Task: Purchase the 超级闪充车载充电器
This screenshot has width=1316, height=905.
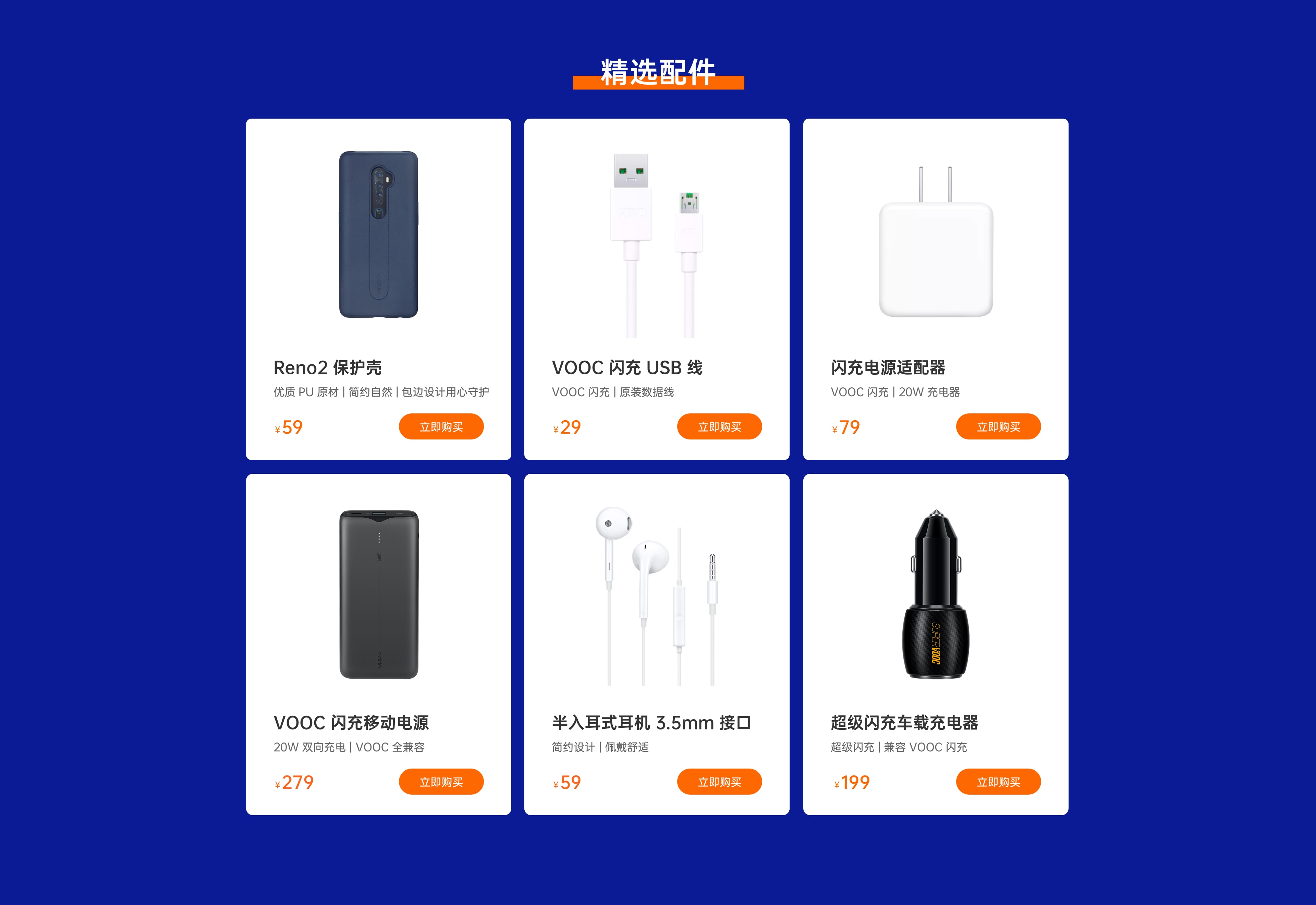Action: (998, 781)
